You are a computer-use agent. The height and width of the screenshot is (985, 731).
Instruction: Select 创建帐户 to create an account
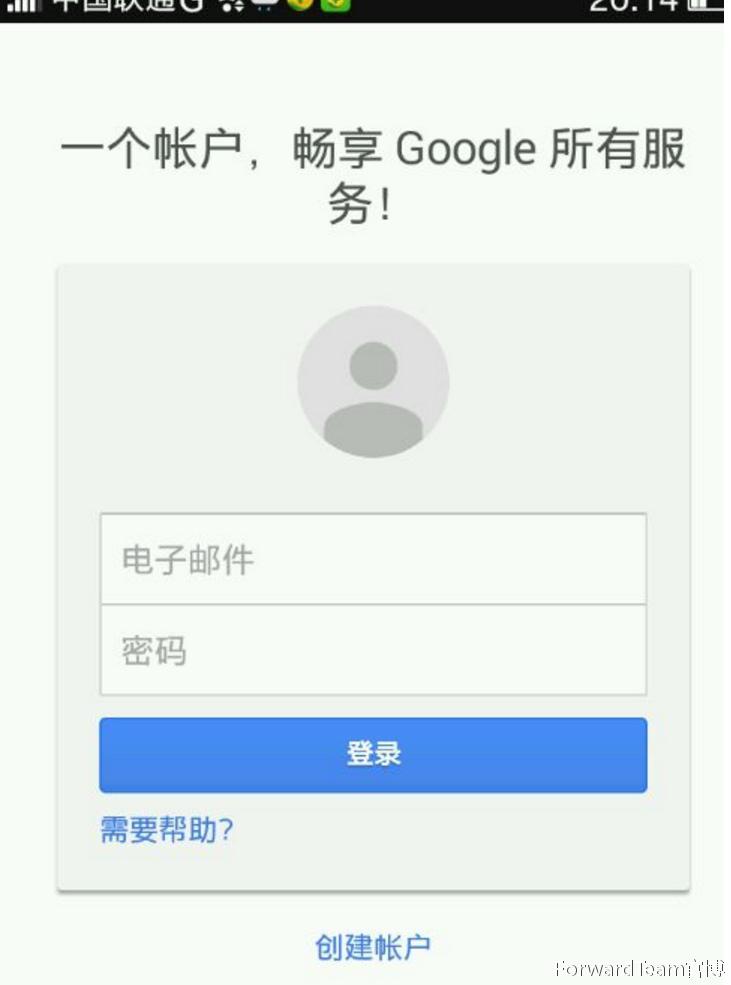(x=373, y=946)
